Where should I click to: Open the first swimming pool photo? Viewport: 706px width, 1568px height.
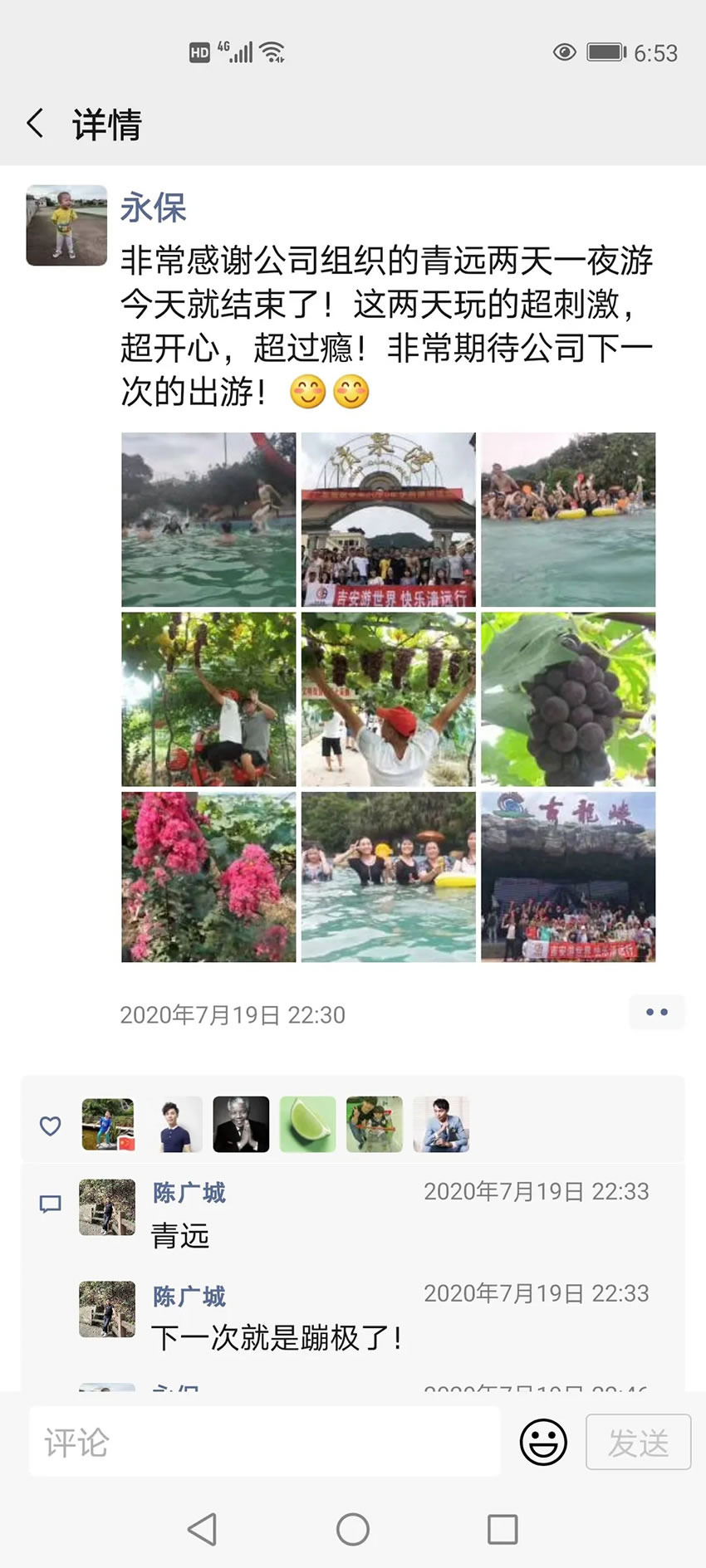click(x=208, y=519)
